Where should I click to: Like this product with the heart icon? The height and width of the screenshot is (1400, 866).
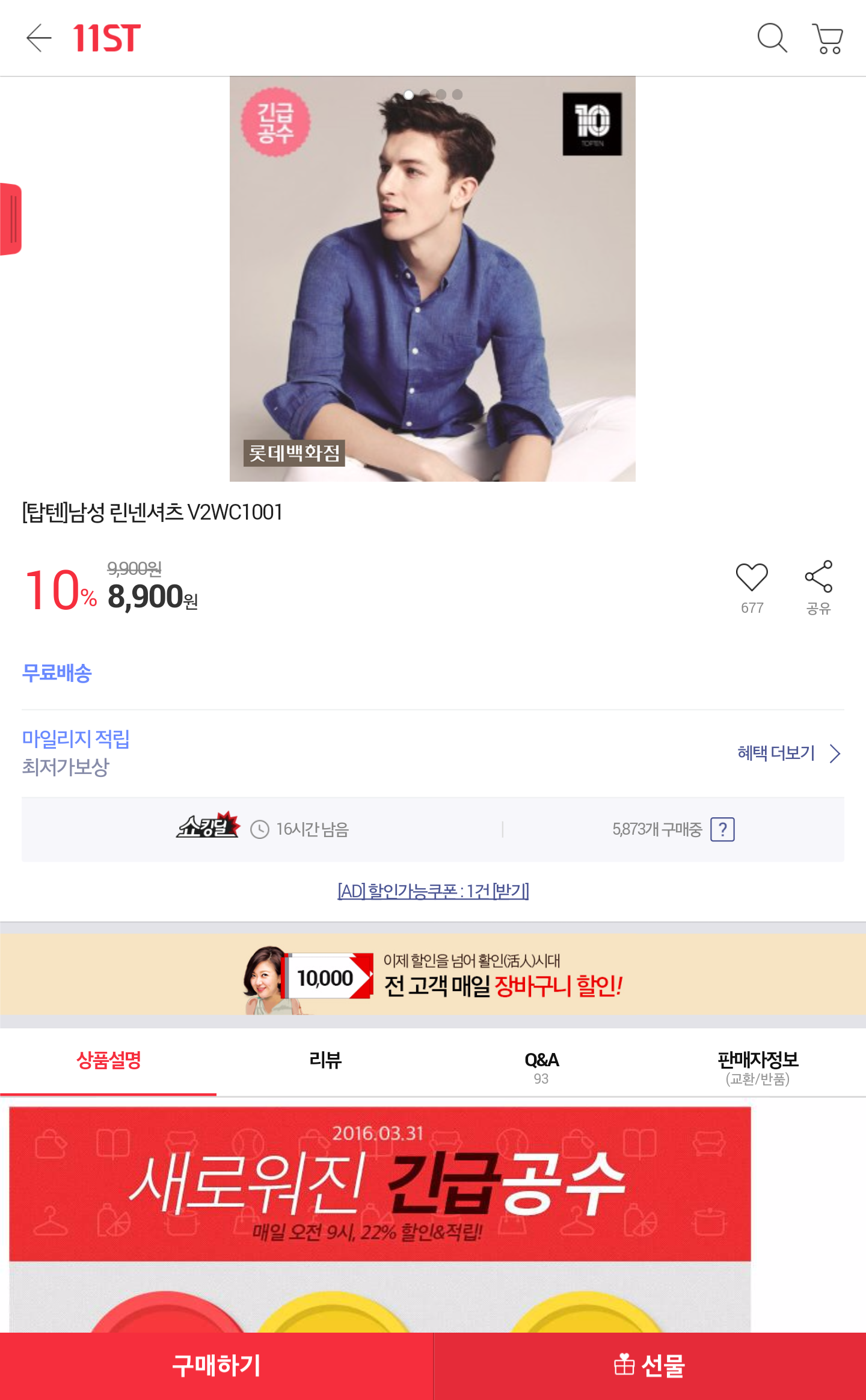pos(752,578)
